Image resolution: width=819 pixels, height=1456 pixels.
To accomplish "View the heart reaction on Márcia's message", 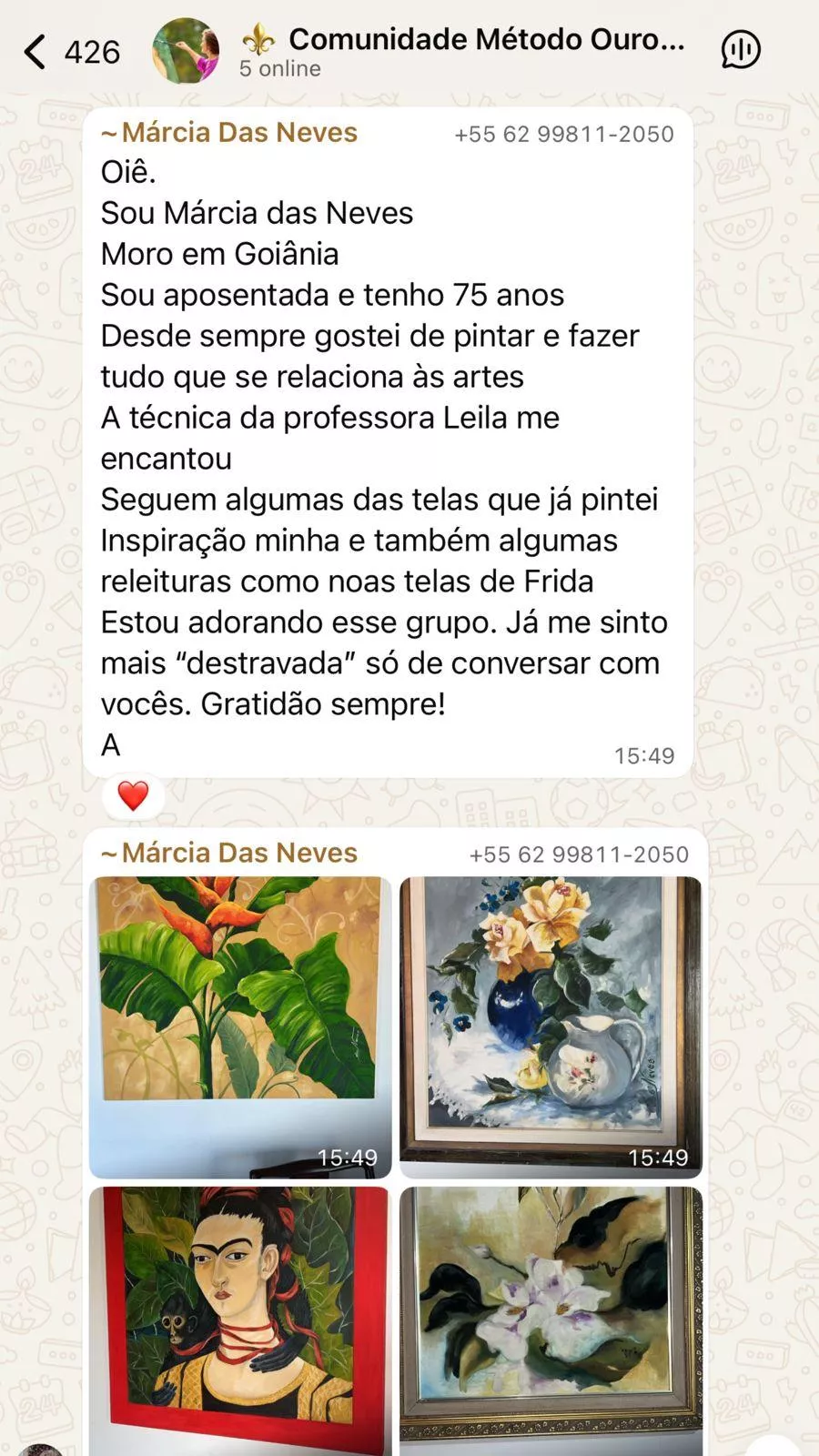I will click(x=133, y=796).
